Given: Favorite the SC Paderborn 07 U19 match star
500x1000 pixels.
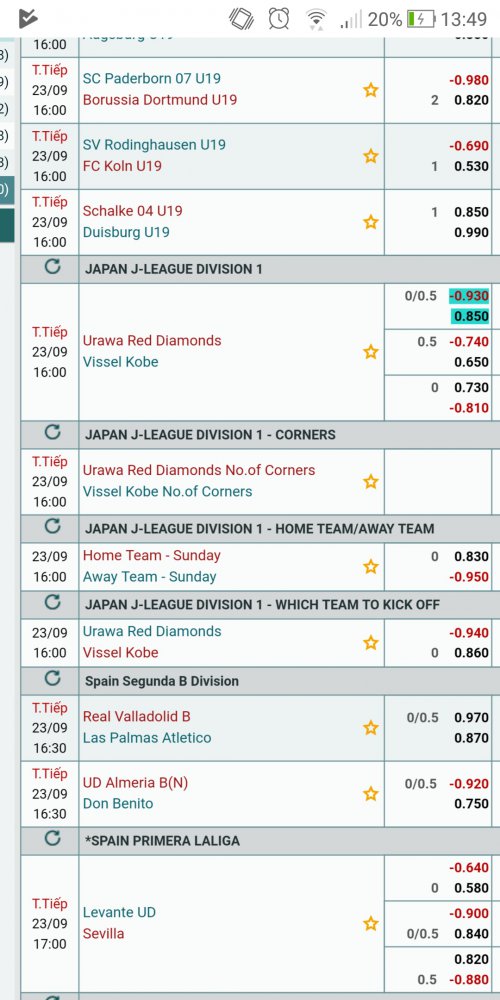Looking at the screenshot, I should tap(371, 90).
